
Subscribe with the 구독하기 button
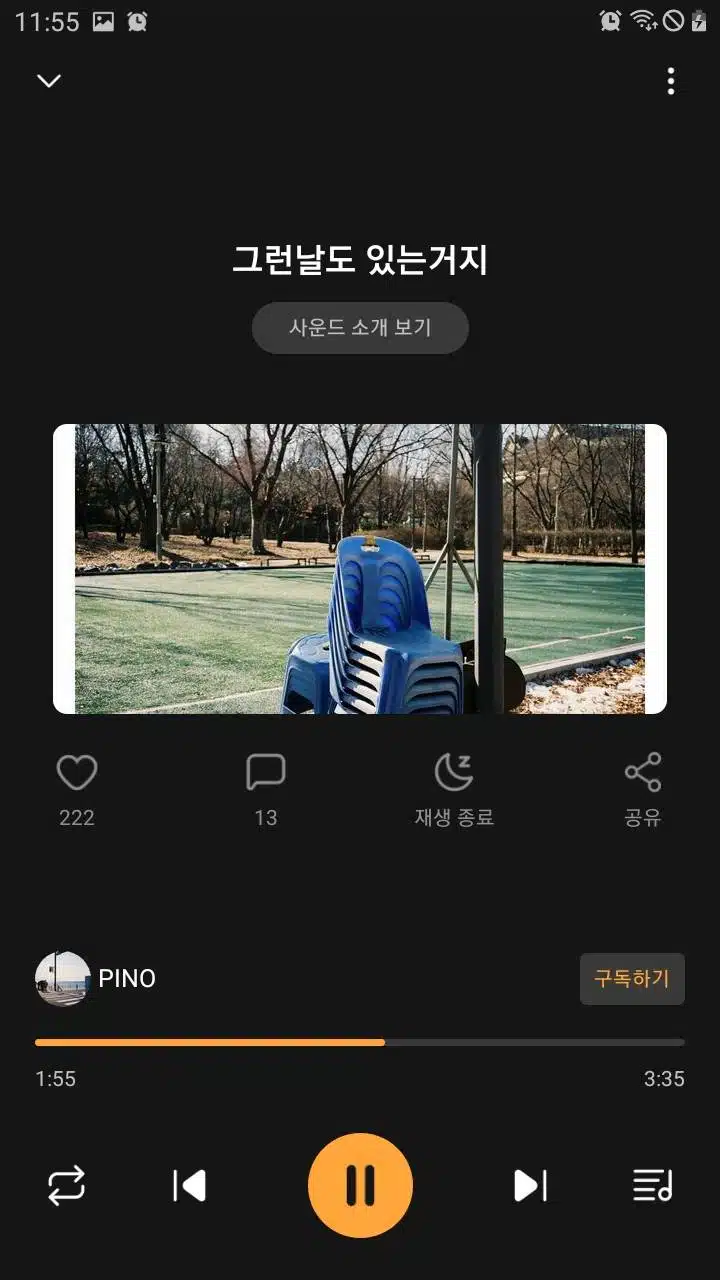point(632,978)
